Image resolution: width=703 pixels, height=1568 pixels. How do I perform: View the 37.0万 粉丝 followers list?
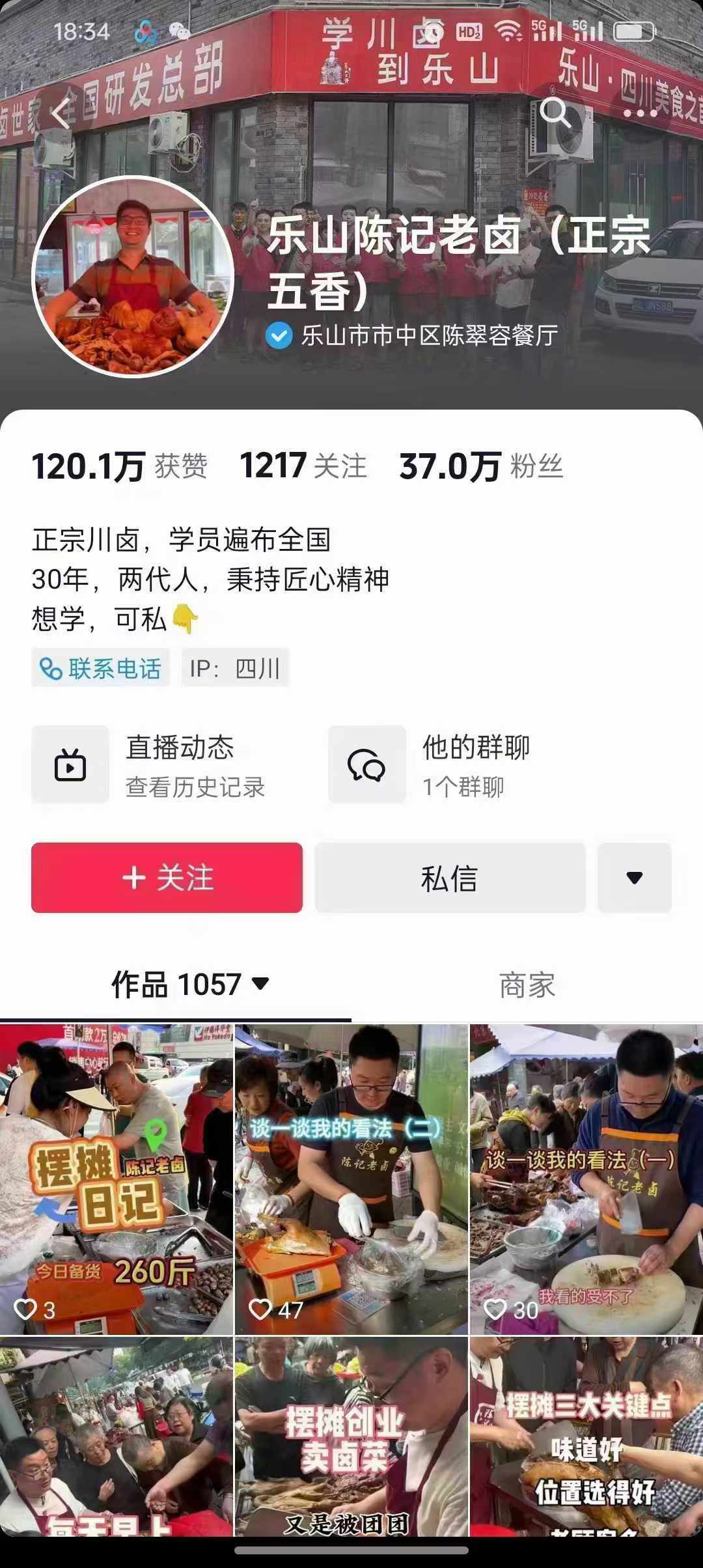(482, 466)
